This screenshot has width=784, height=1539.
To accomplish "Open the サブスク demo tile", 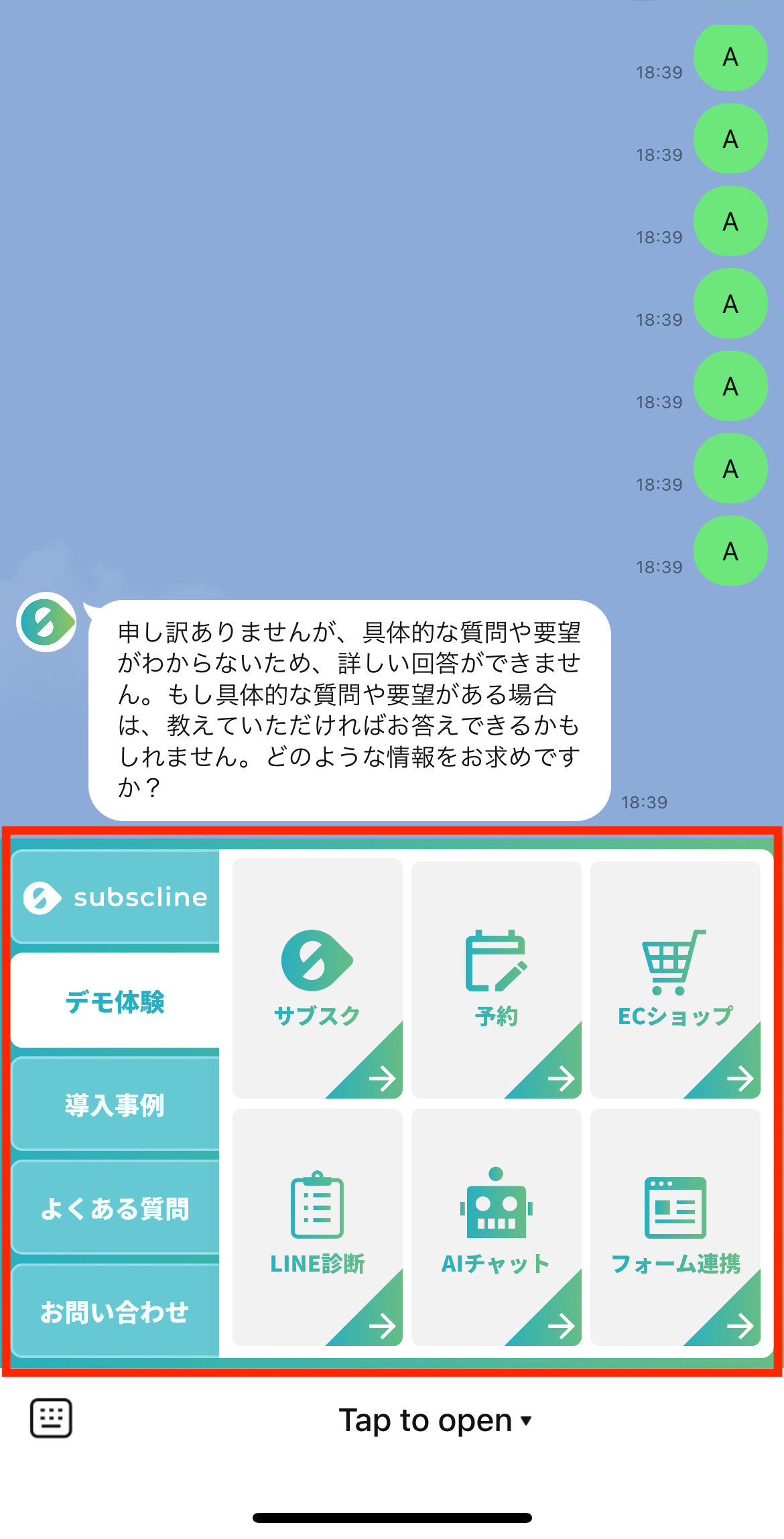I will tap(317, 979).
